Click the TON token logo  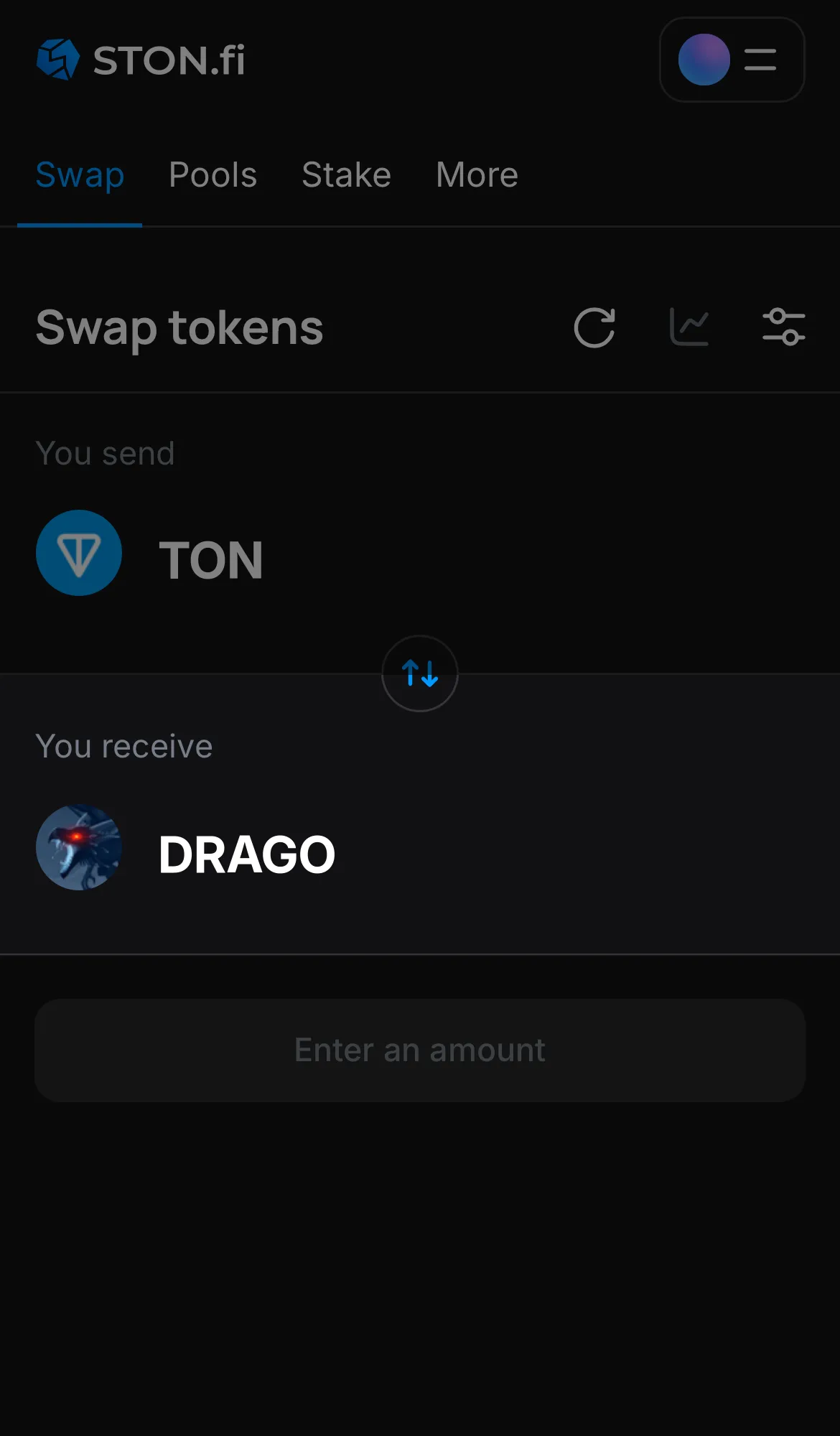tap(79, 553)
